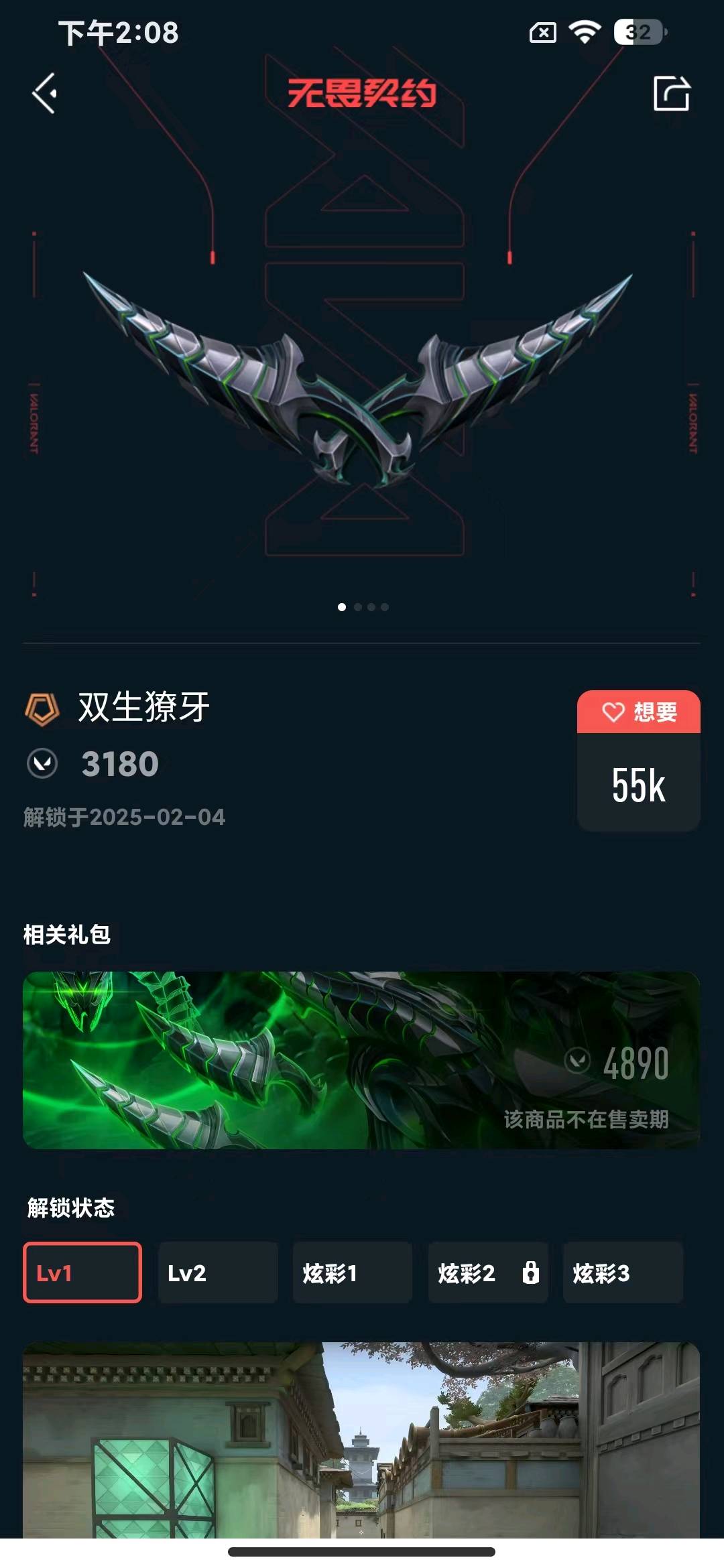Switch to the 炫彩3 variant

click(623, 1272)
